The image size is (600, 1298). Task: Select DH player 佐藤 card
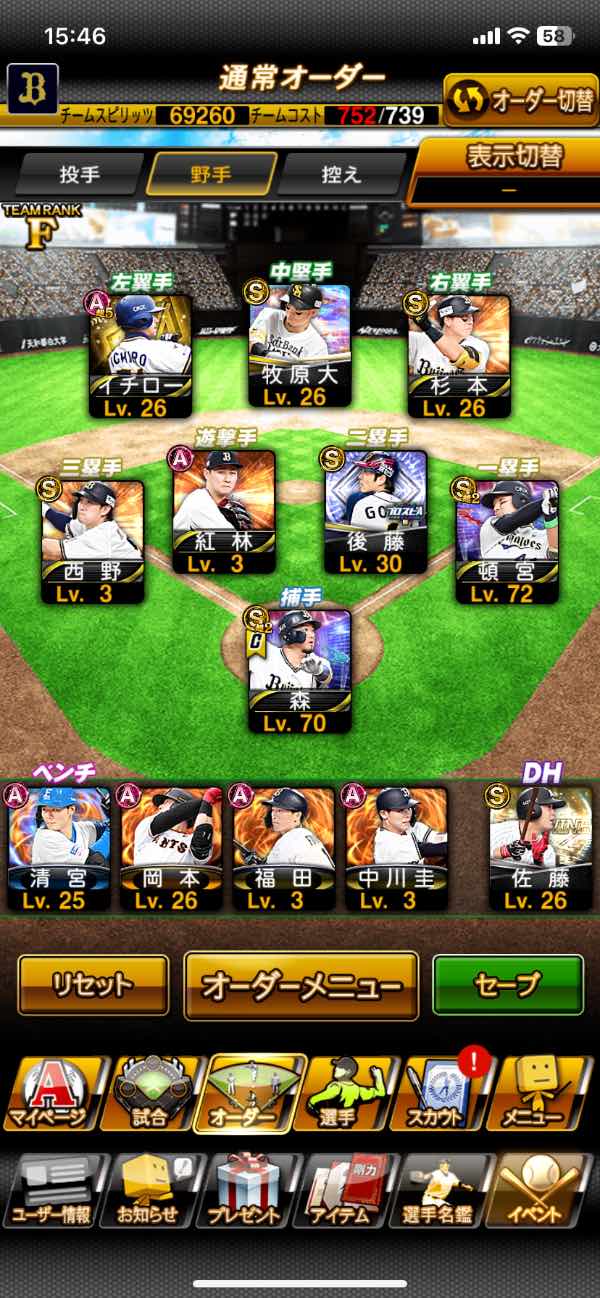tap(539, 848)
